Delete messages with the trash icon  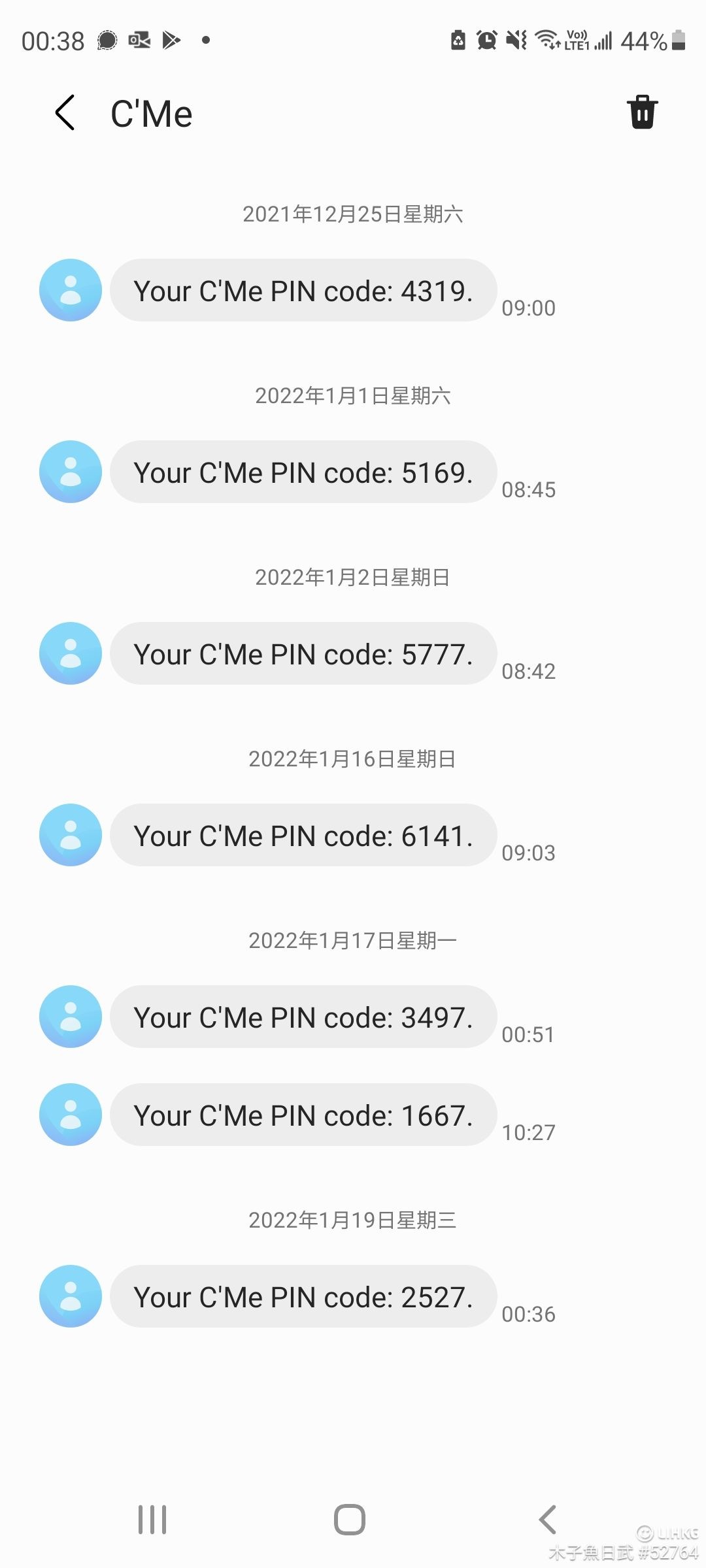click(x=642, y=112)
